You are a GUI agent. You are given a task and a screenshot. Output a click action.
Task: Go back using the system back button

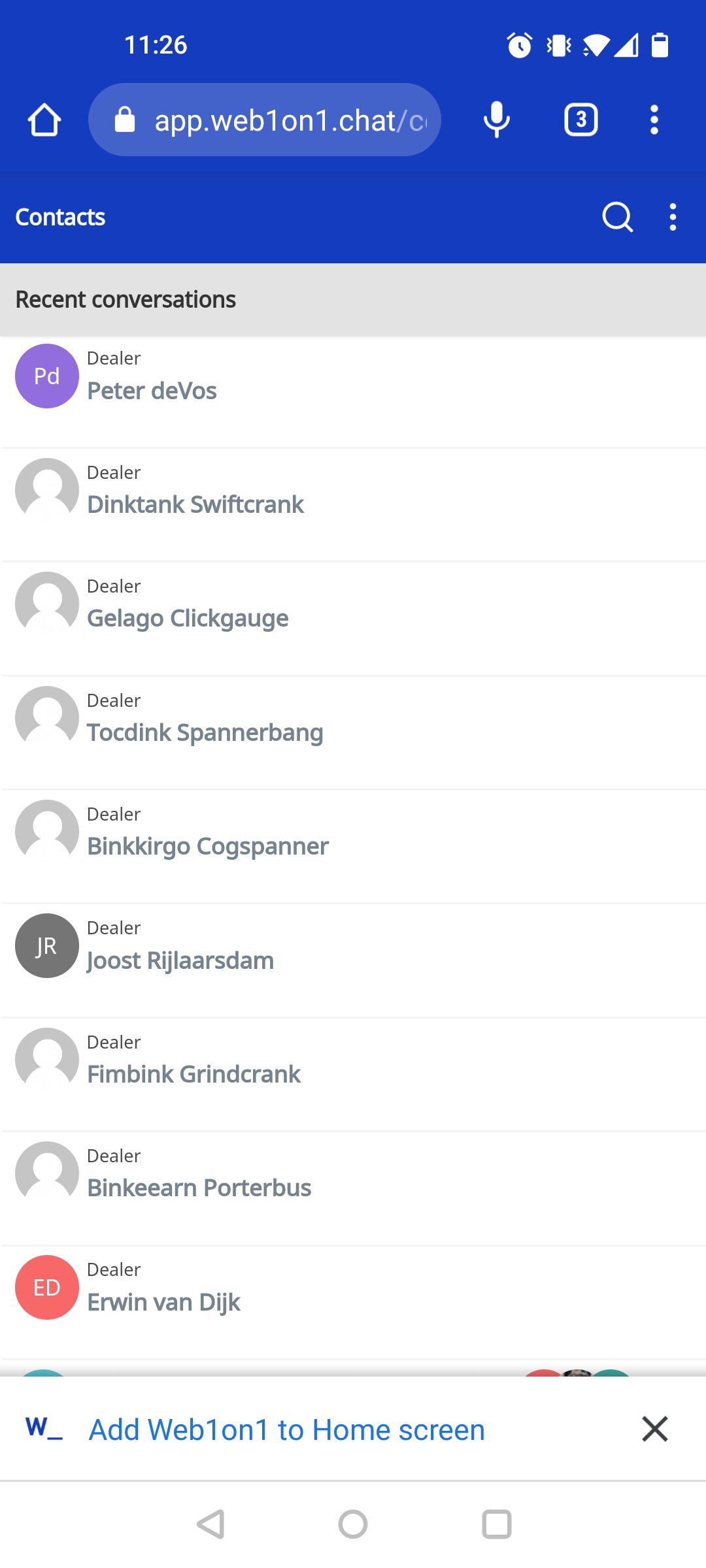(211, 1524)
